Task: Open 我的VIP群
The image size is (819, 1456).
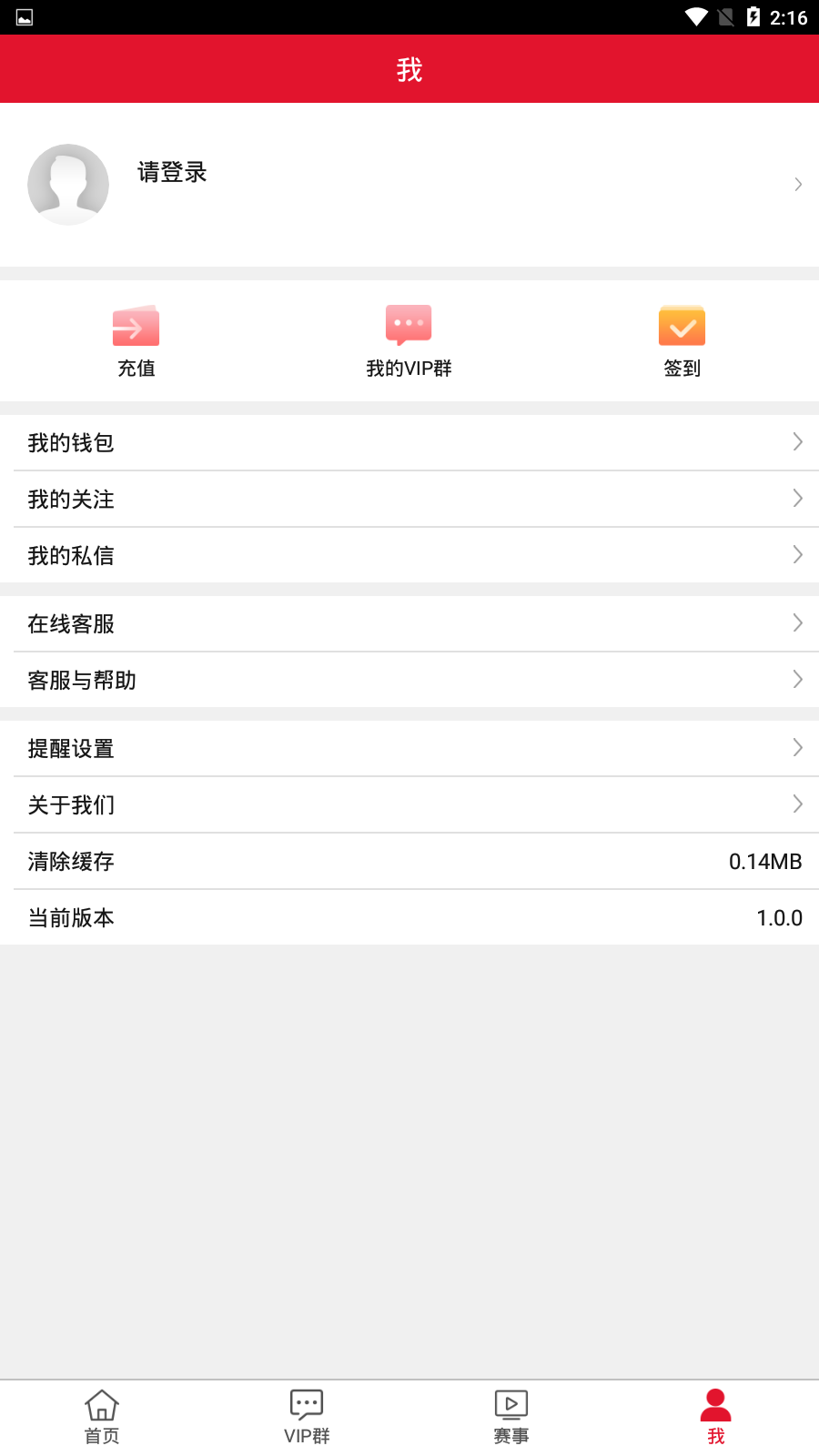Action: coord(409,340)
